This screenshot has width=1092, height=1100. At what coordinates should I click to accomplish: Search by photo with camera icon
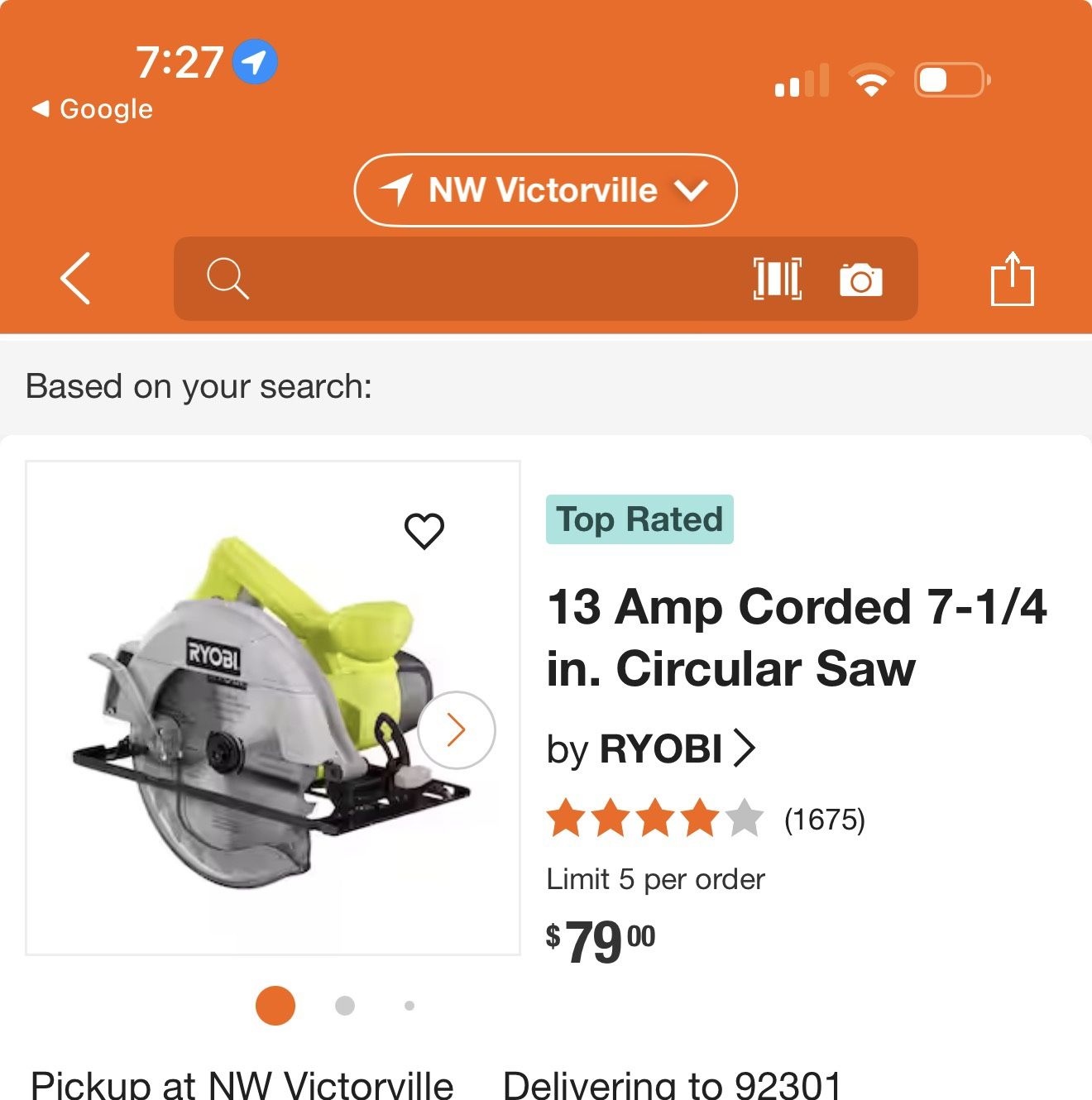tap(860, 280)
